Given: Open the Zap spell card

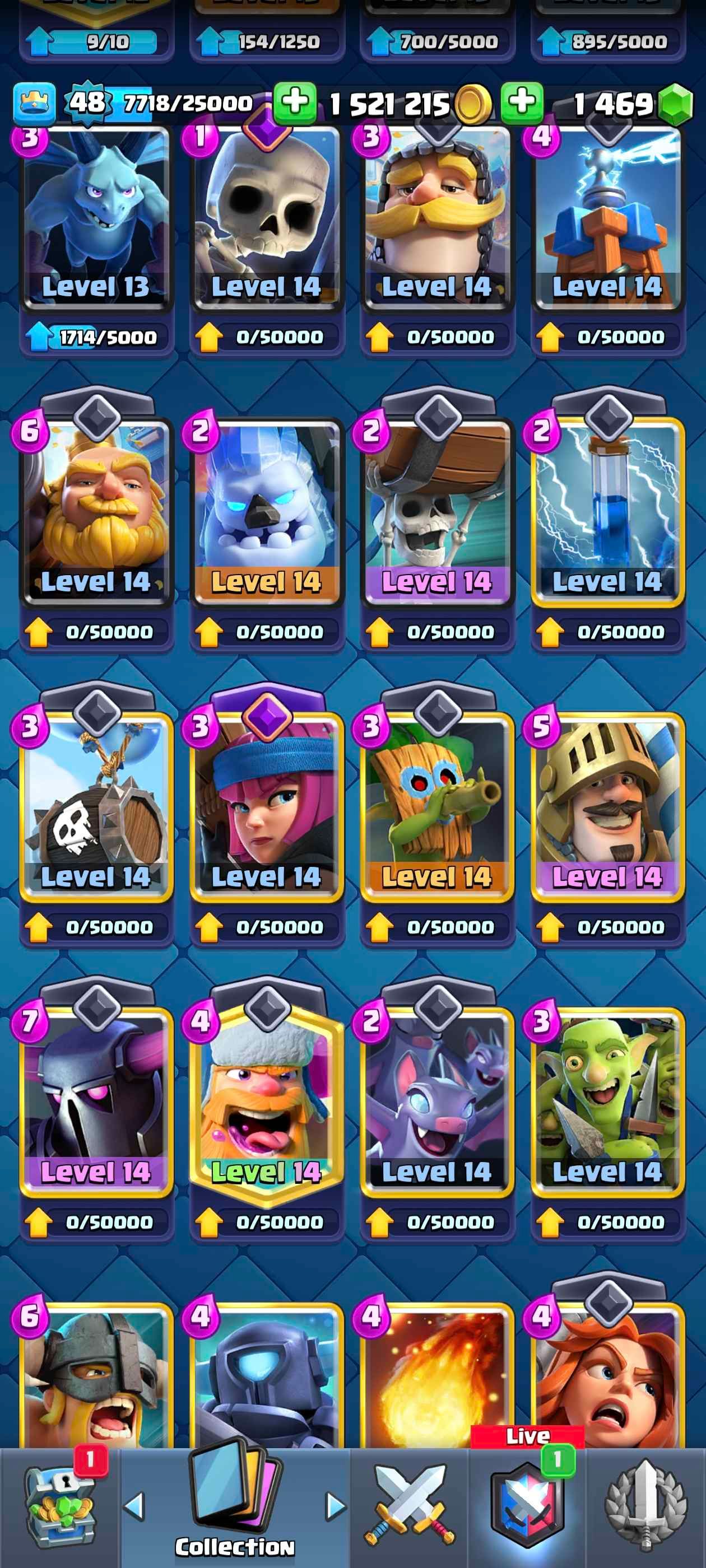Looking at the screenshot, I should (x=607, y=511).
